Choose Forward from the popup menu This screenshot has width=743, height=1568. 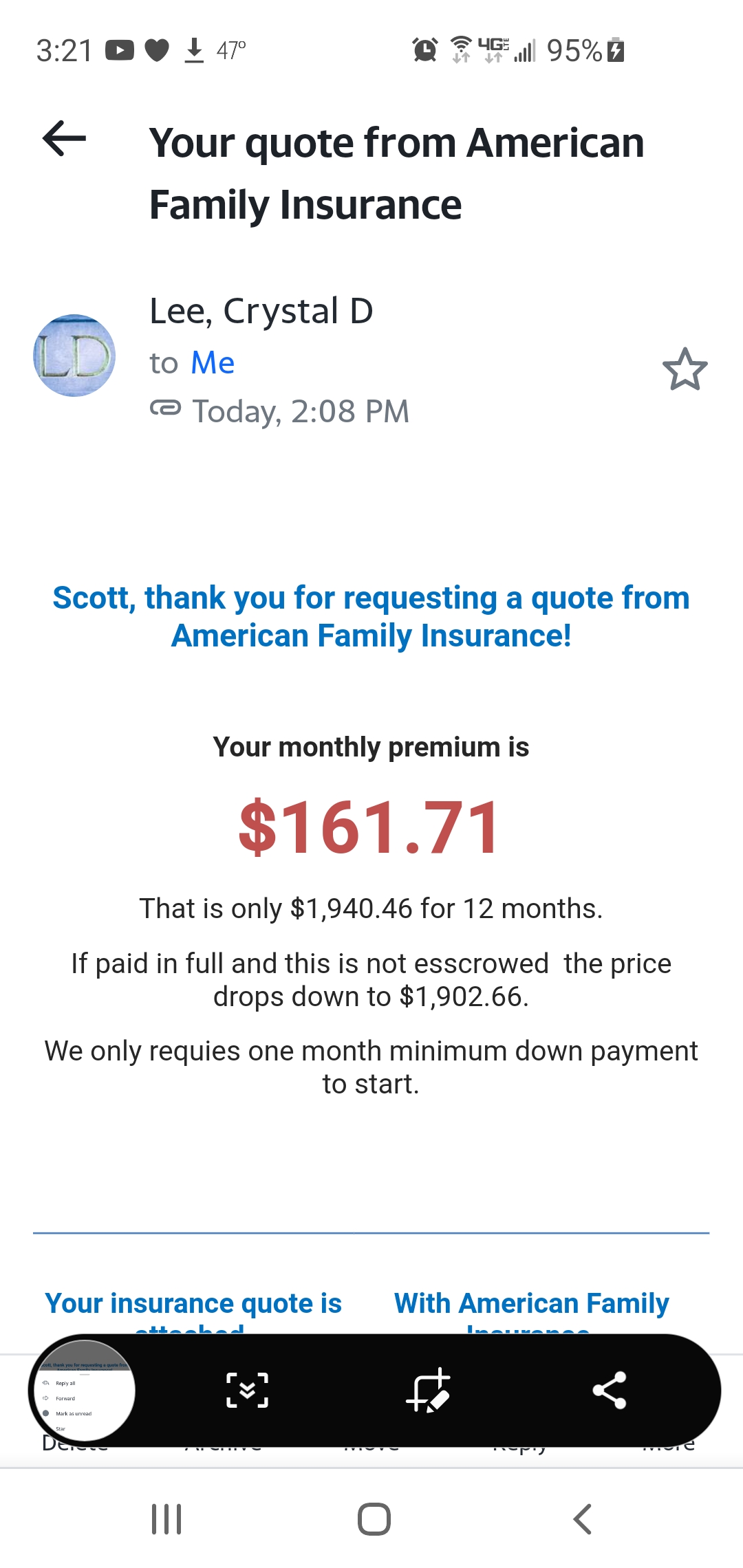click(65, 1398)
